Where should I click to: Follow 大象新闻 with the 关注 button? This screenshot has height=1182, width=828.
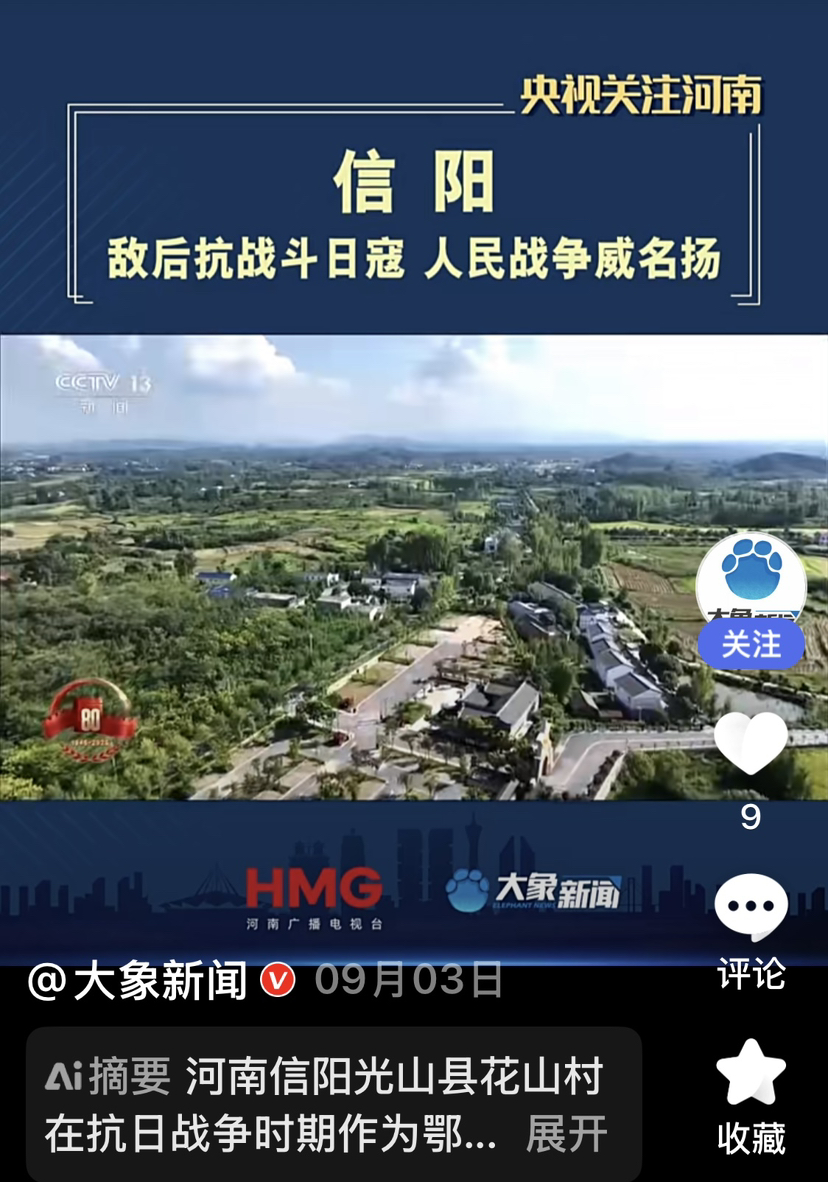[751, 645]
